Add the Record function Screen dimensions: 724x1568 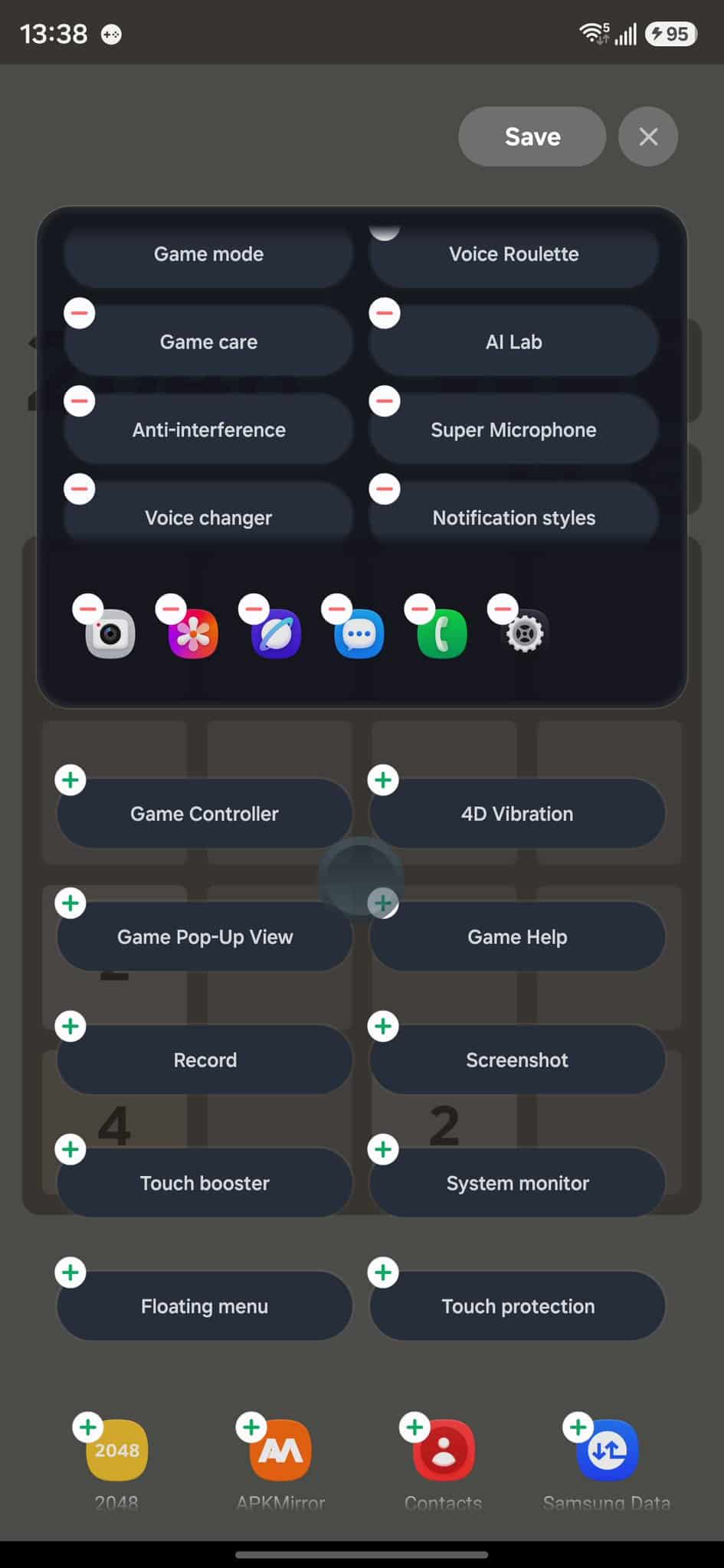pyautogui.click(x=70, y=1026)
